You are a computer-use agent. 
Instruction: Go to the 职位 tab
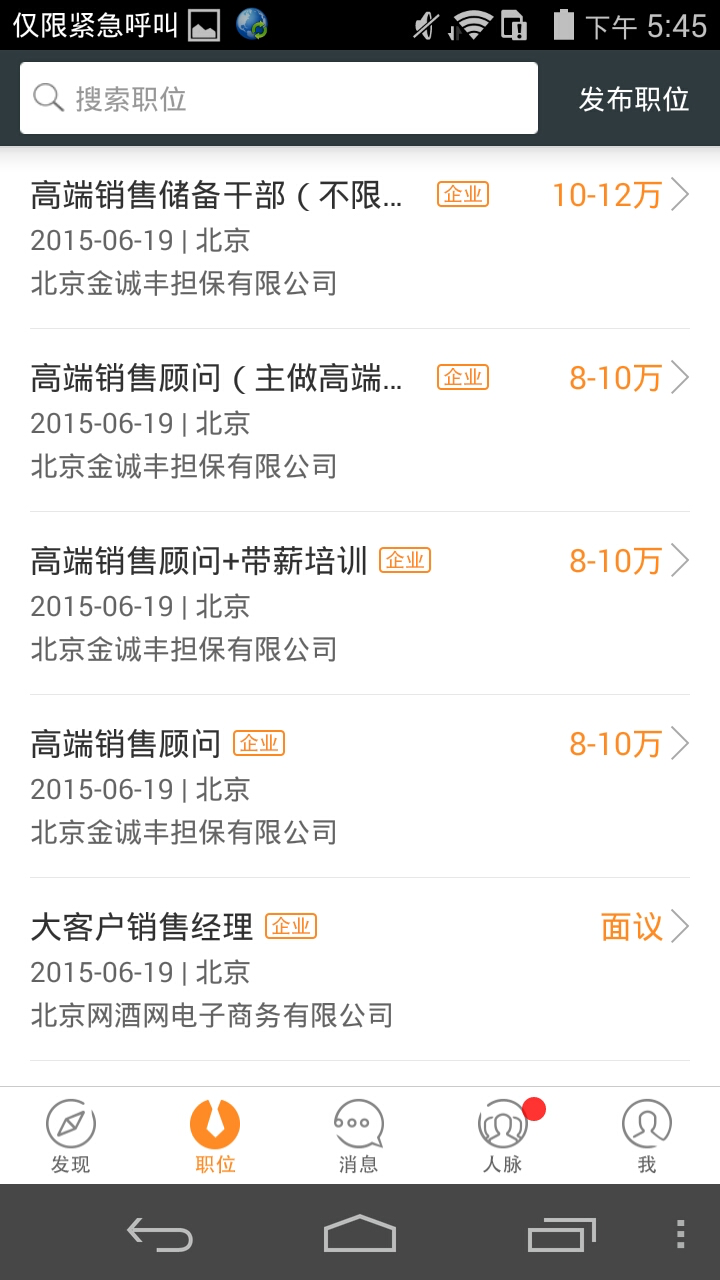click(x=215, y=1136)
